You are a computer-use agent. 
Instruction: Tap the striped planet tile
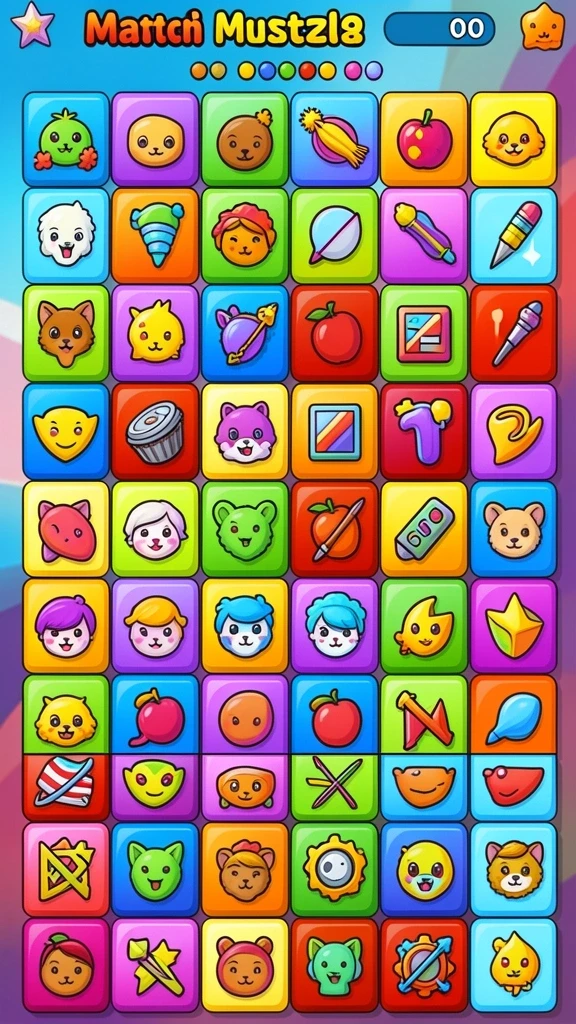[66, 787]
